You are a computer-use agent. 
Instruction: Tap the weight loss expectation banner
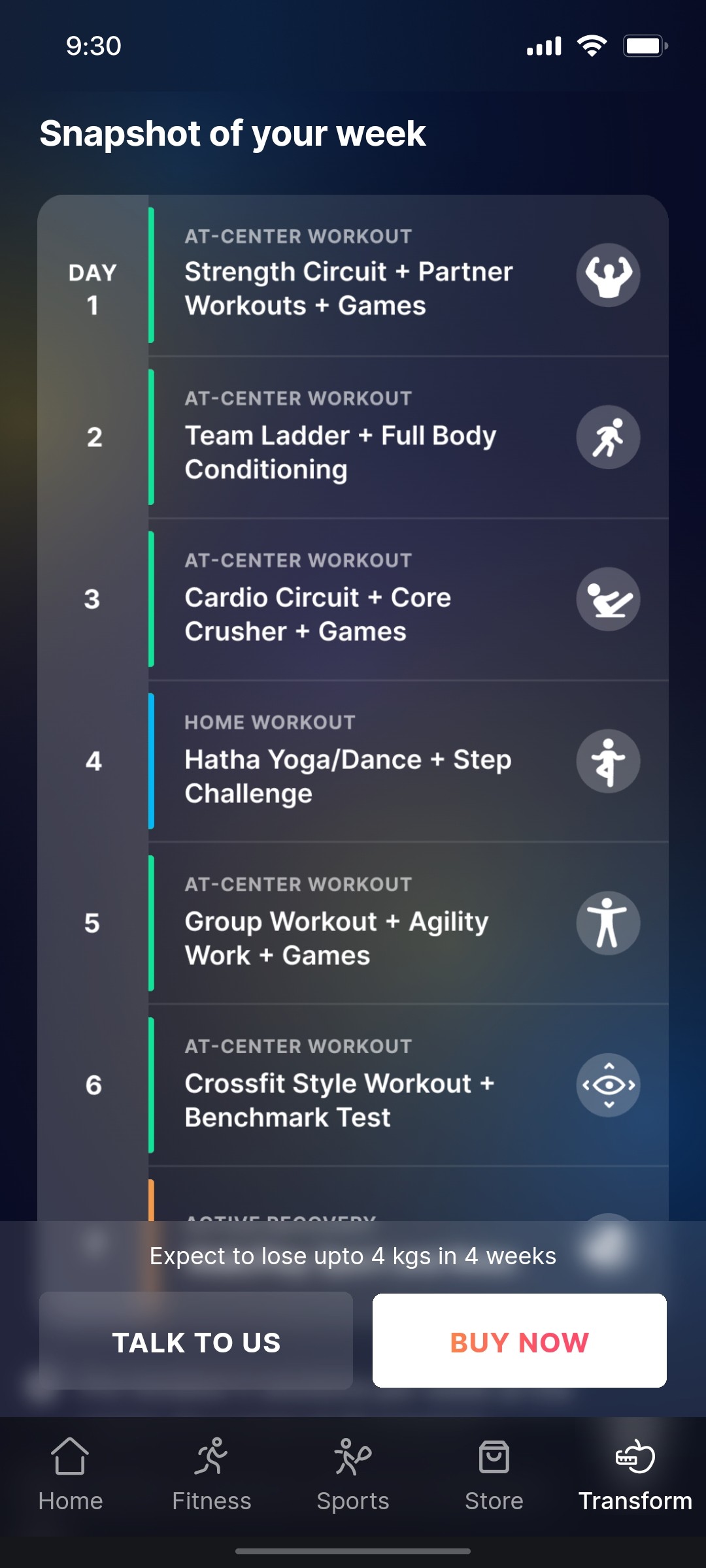click(353, 1255)
